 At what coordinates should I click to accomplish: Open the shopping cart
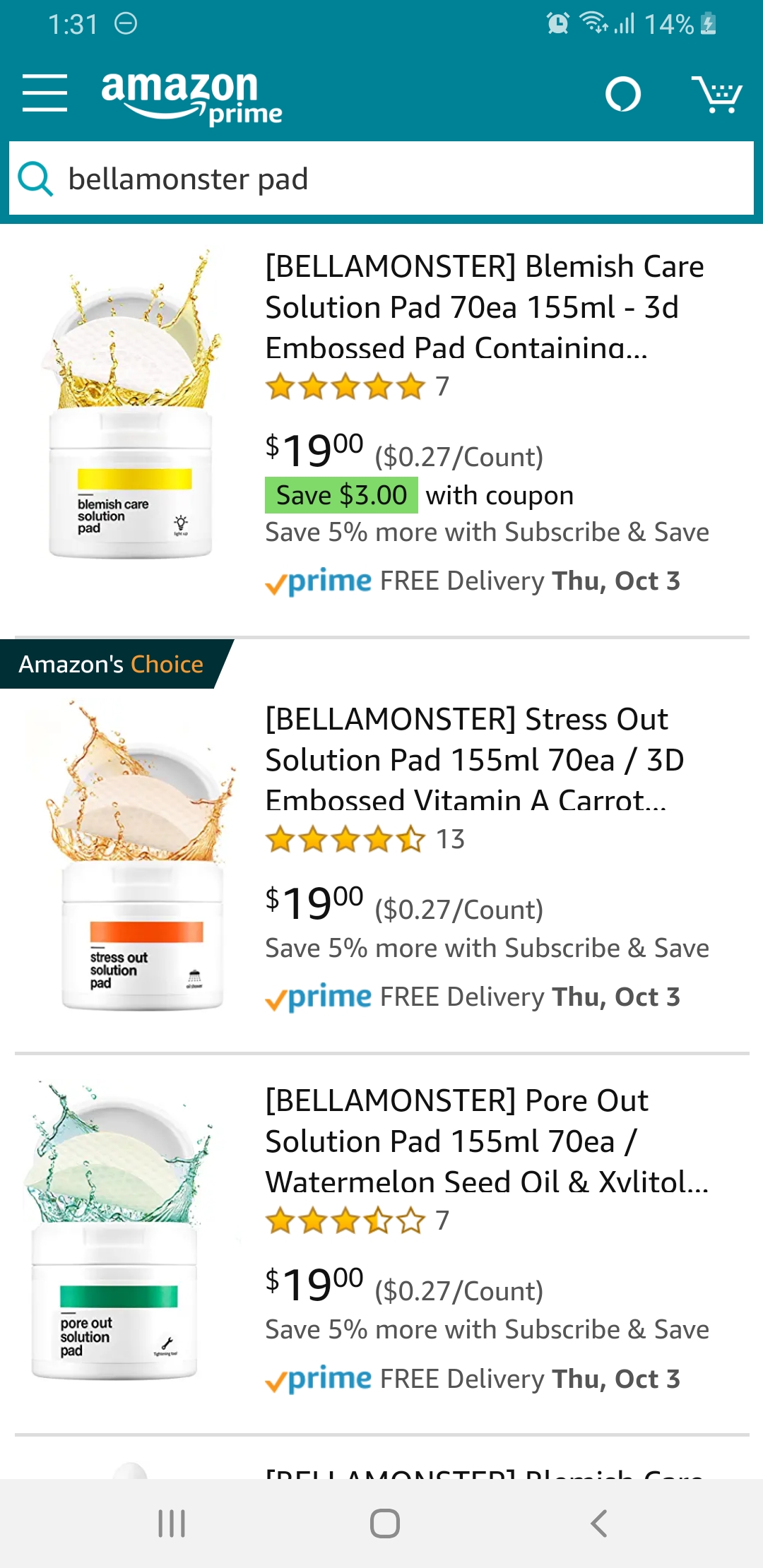point(716,94)
